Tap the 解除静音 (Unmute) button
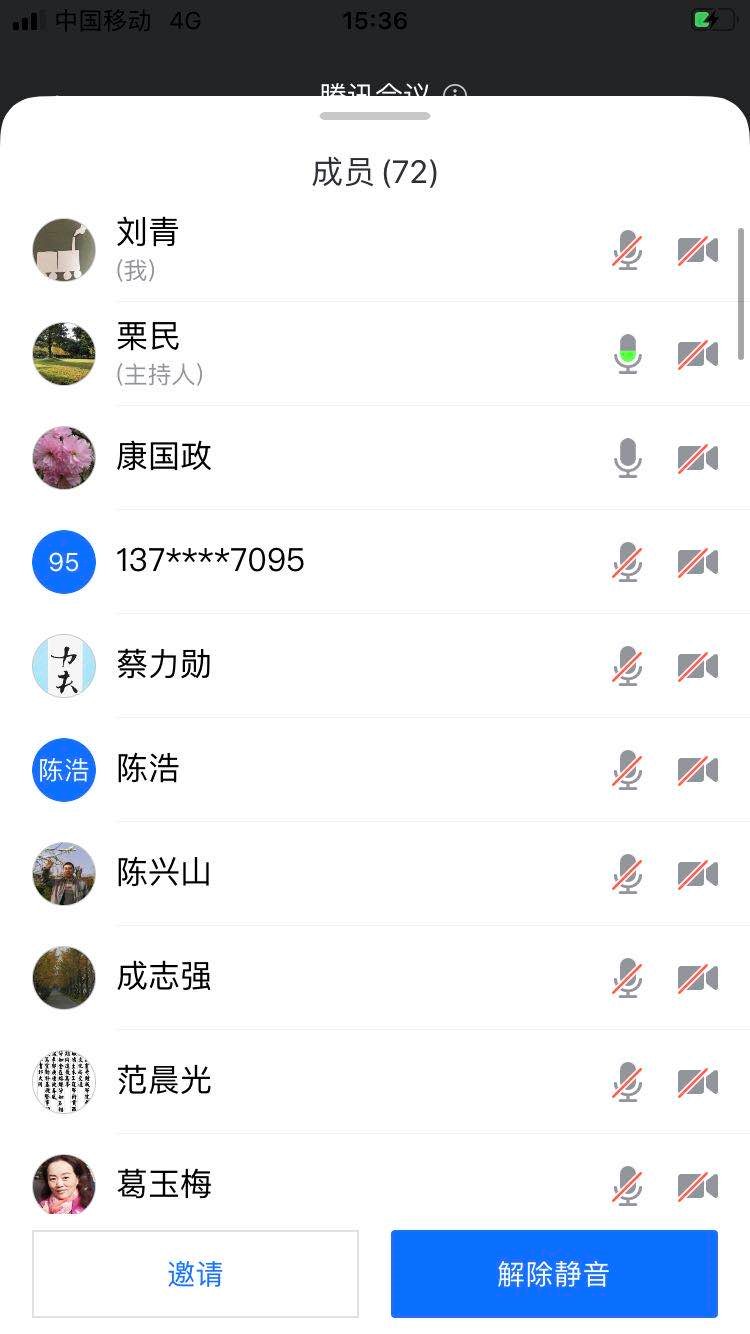 (x=554, y=1273)
